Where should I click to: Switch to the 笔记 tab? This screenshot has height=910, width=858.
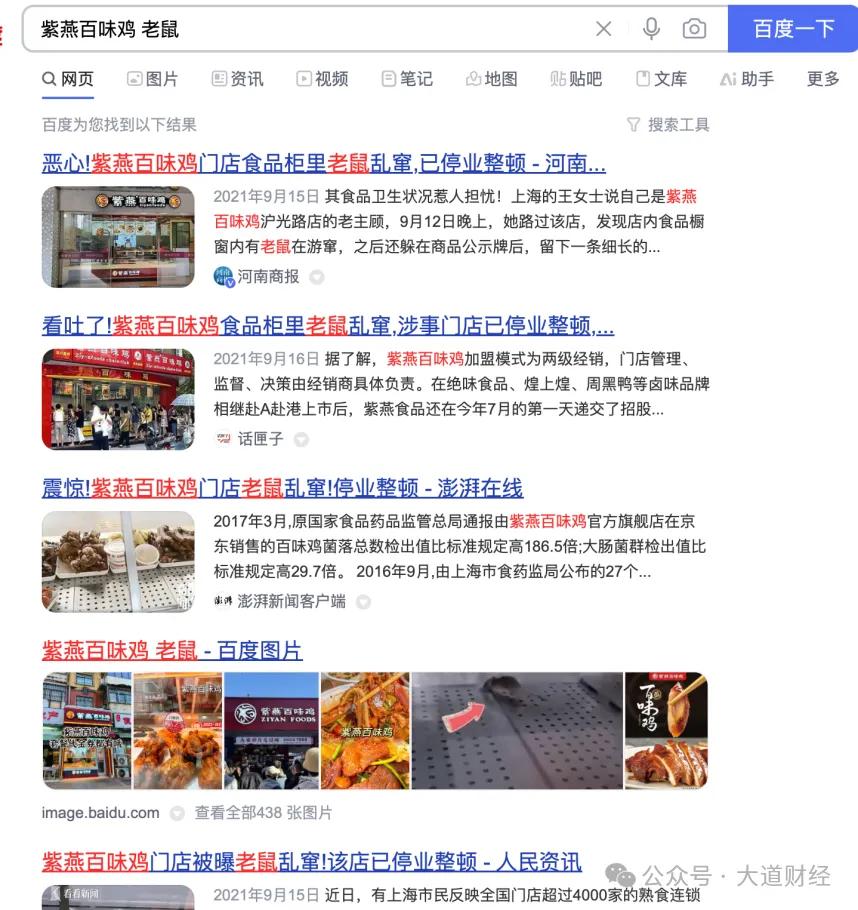(407, 79)
